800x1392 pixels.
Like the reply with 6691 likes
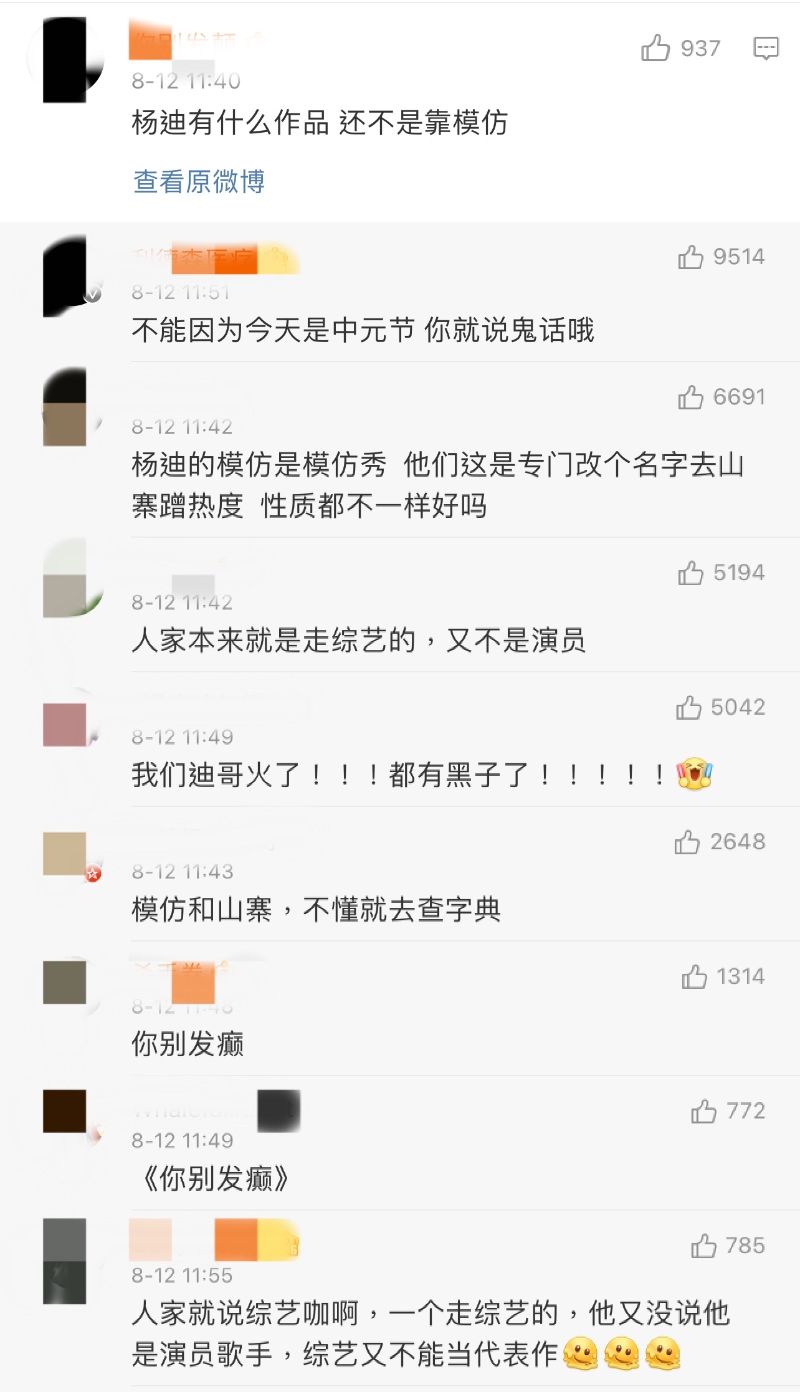point(691,398)
